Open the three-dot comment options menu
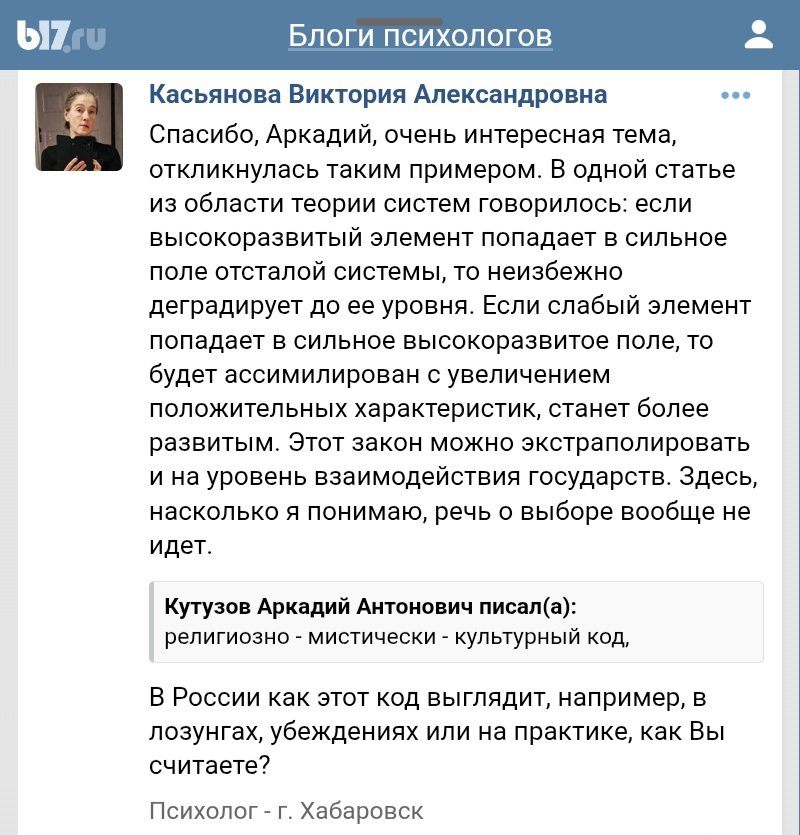Image resolution: width=800 pixels, height=835 pixels. [735, 96]
